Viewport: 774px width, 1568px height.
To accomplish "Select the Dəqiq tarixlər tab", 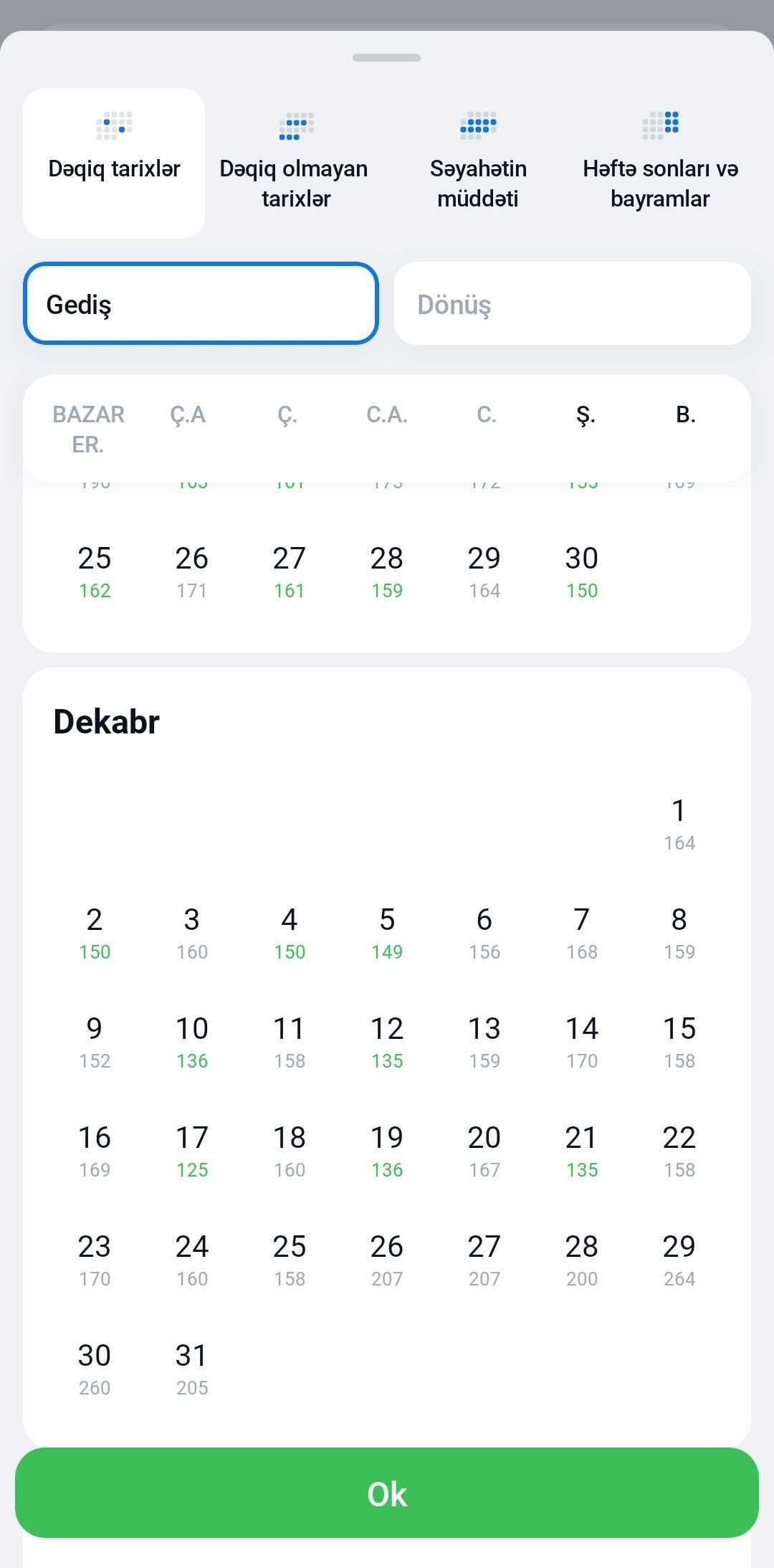I will 114,163.
